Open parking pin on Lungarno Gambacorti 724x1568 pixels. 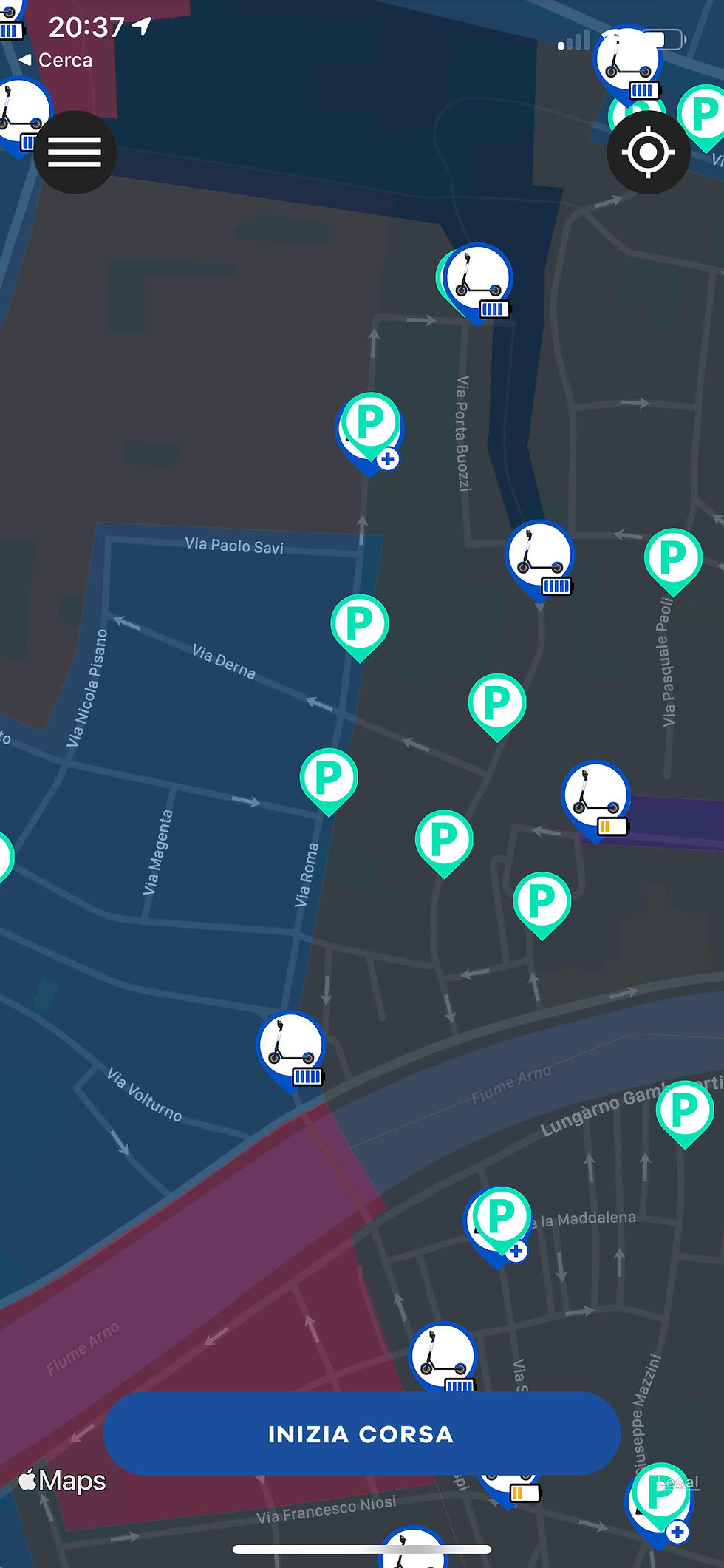pos(684,1109)
